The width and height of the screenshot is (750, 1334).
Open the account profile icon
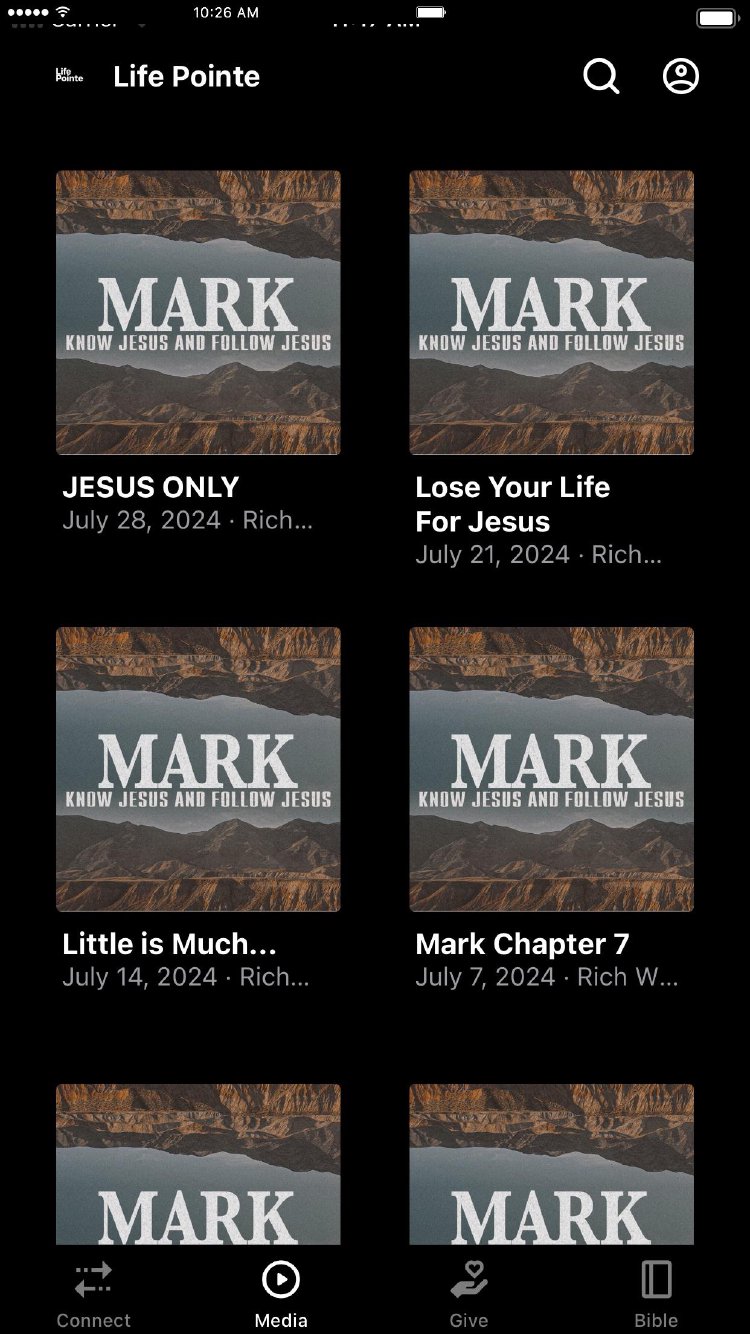tap(681, 76)
